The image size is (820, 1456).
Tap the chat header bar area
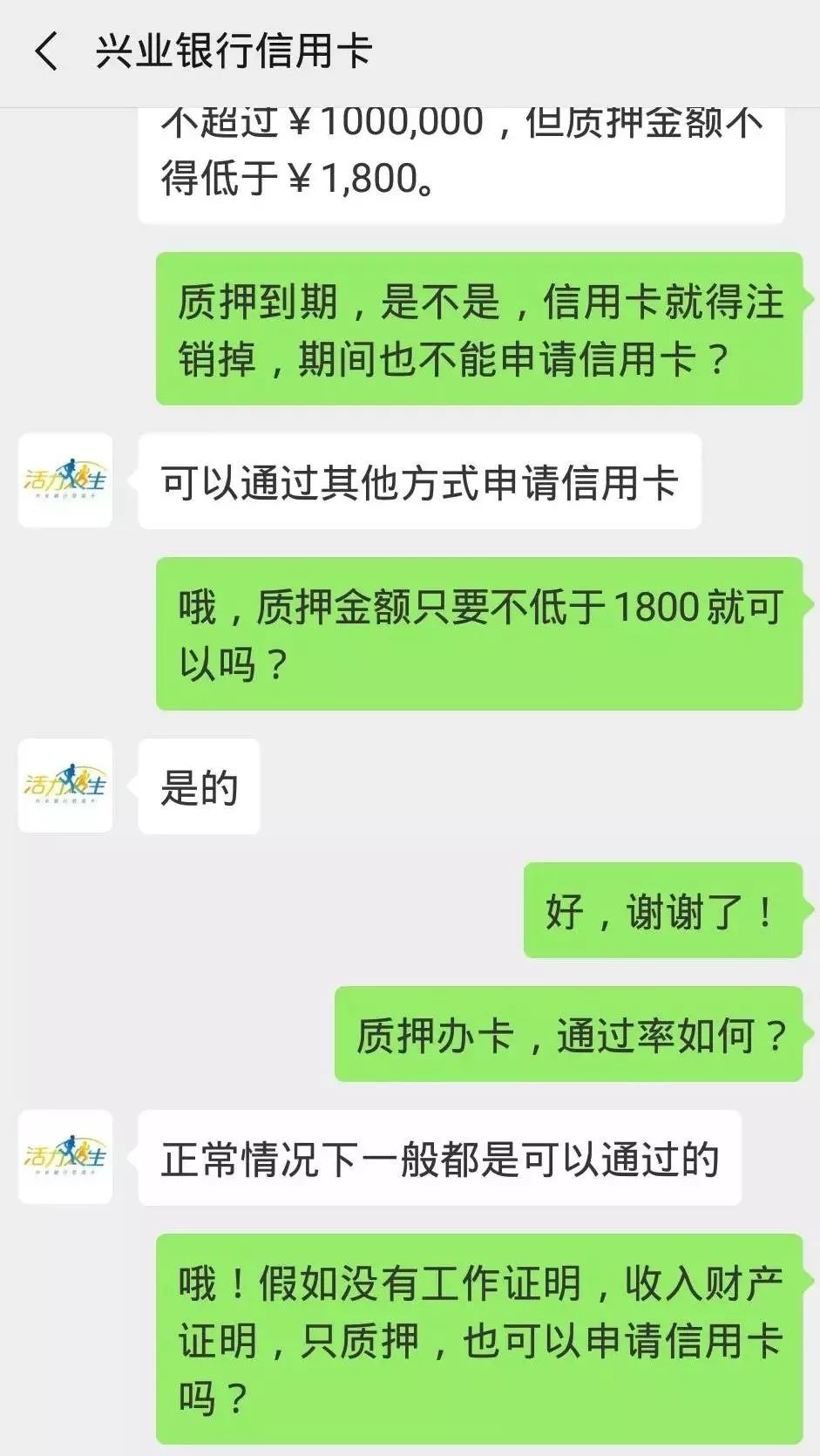tap(410, 51)
